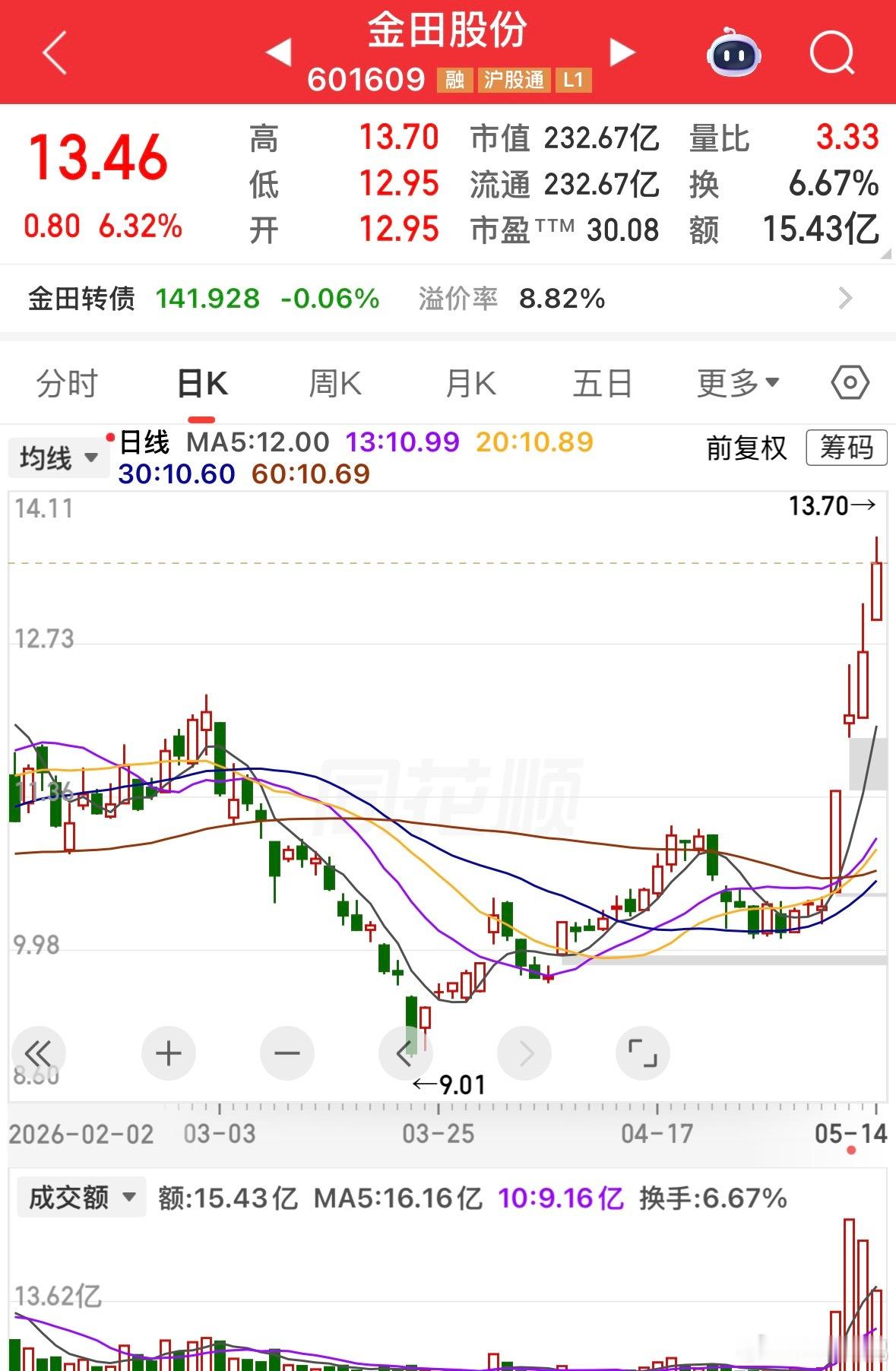Switch to the next stock

coord(622,52)
